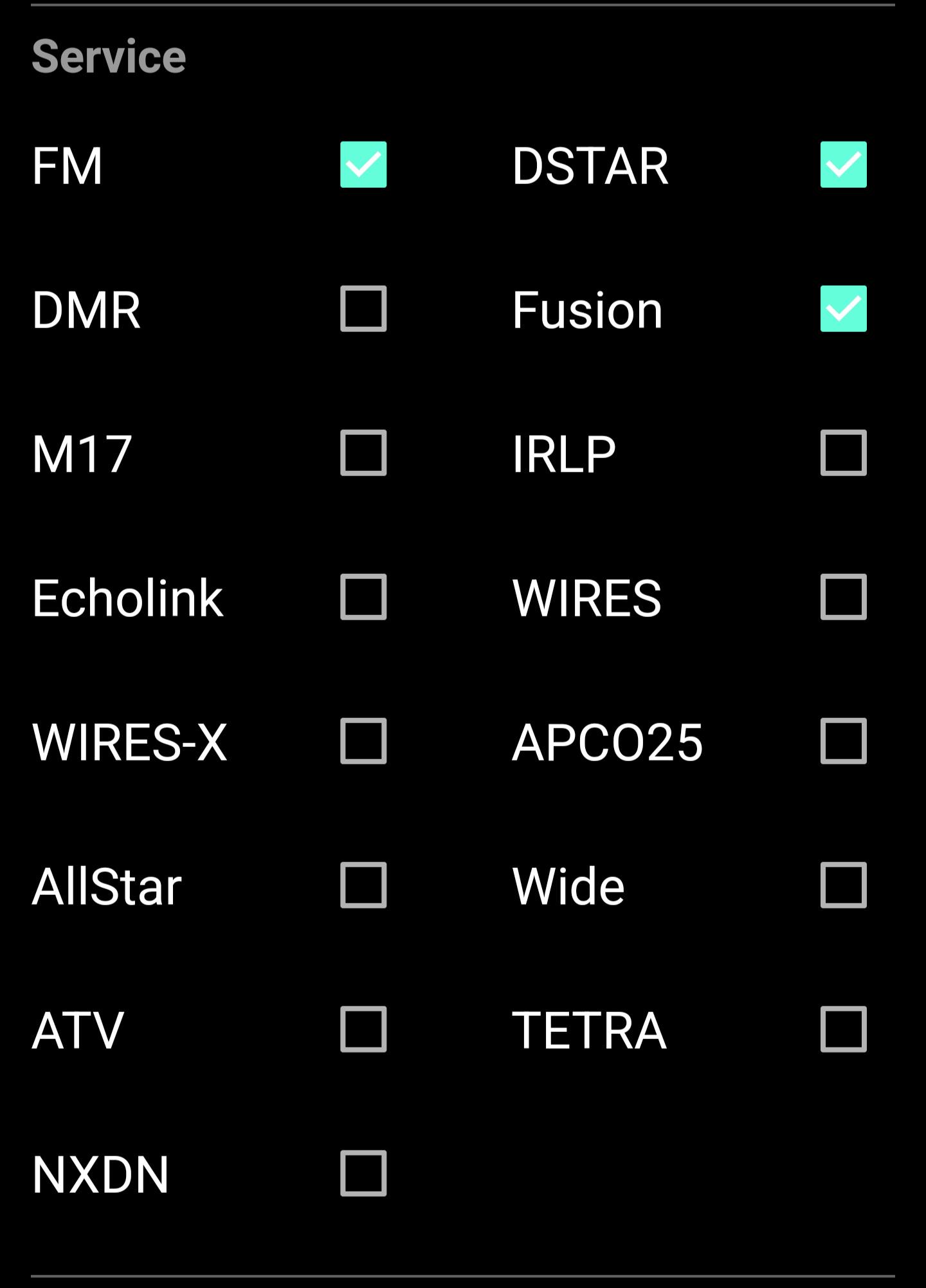926x1288 pixels.
Task: Enable the TETRA service filter
Action: tap(843, 1029)
